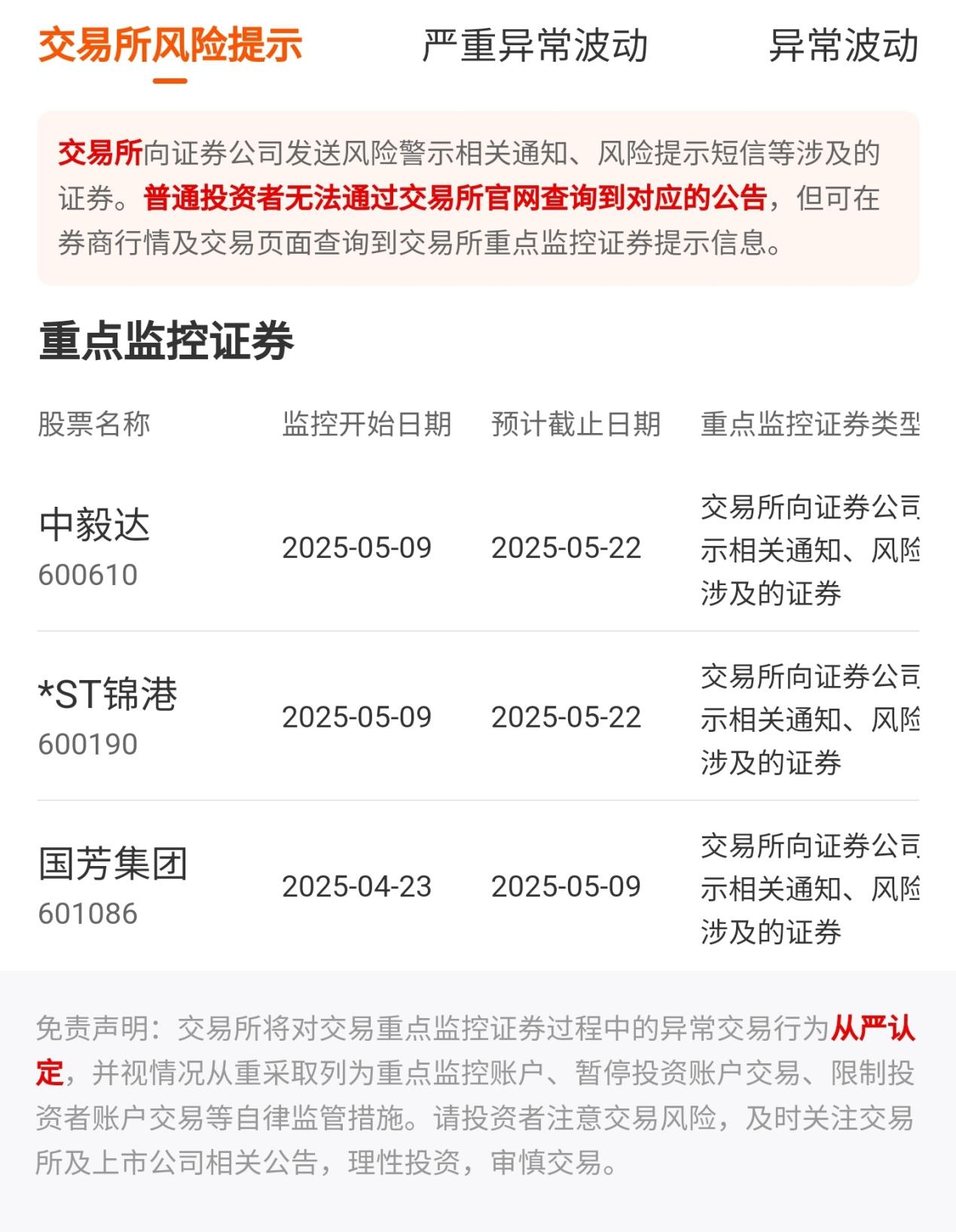Select the 交易所风险提示 tab
Screen dimensions: 956x1232
point(170,46)
